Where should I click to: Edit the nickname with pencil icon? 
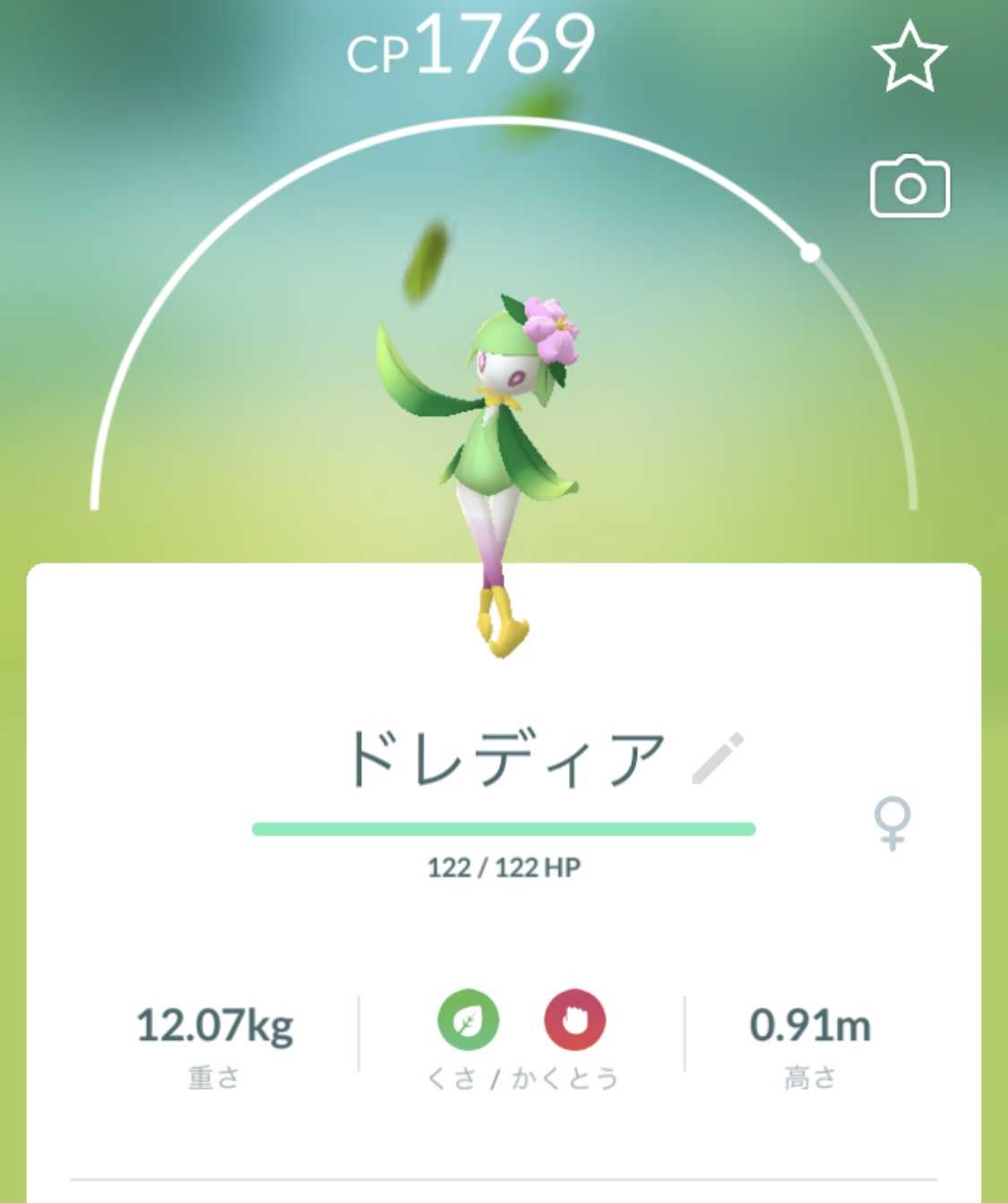718,758
